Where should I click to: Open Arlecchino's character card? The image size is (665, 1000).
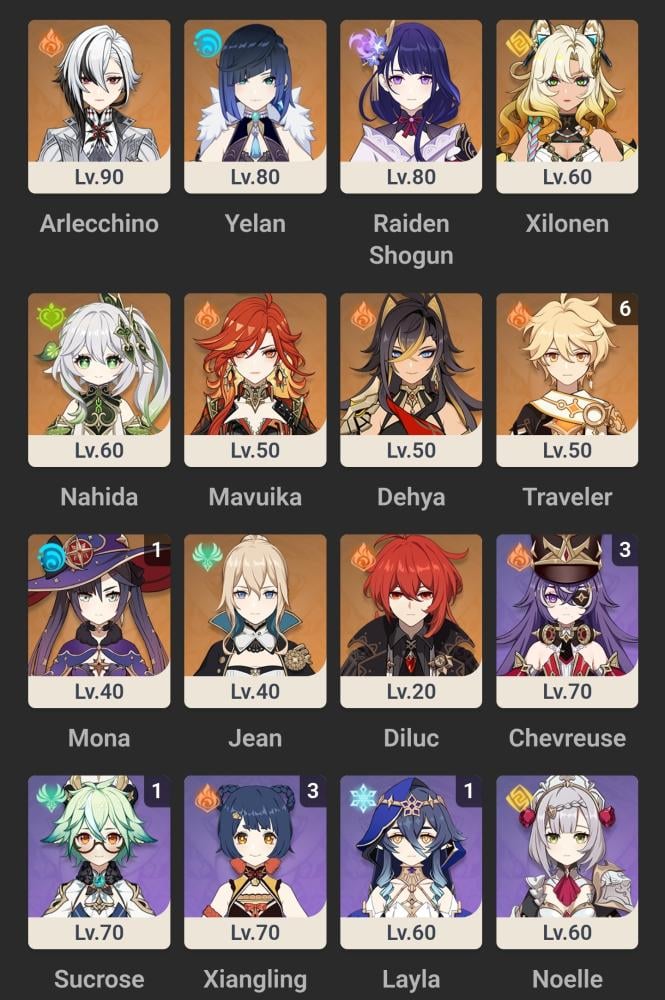pyautogui.click(x=99, y=107)
